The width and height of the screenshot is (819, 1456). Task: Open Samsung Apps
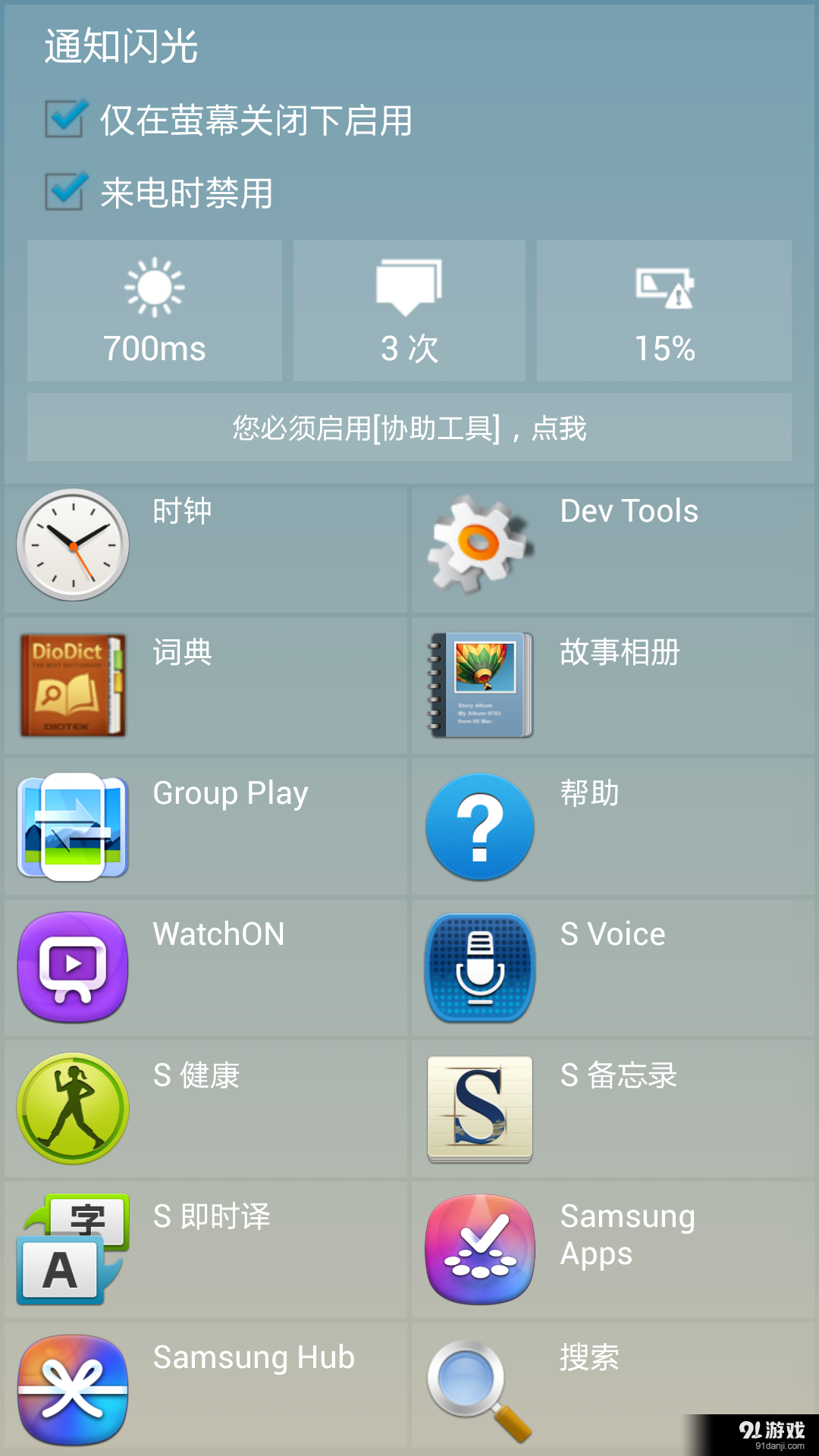(x=613, y=1247)
